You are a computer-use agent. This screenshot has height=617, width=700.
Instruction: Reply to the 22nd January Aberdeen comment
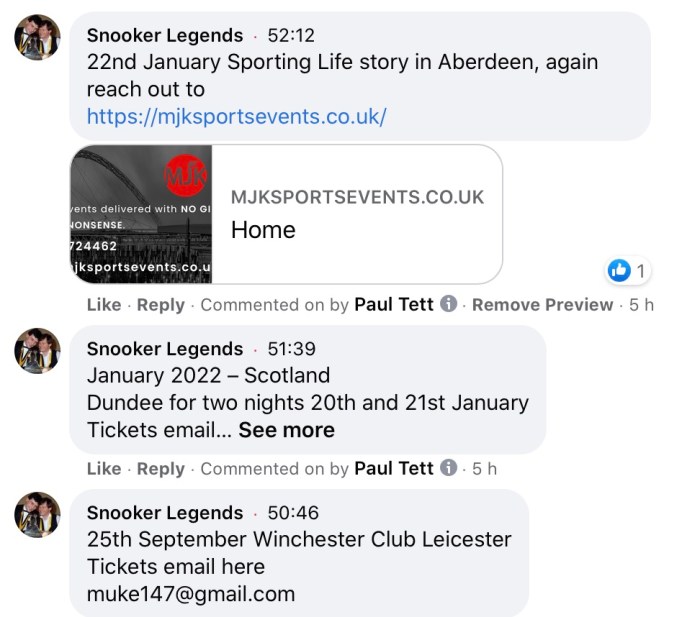click(x=160, y=305)
